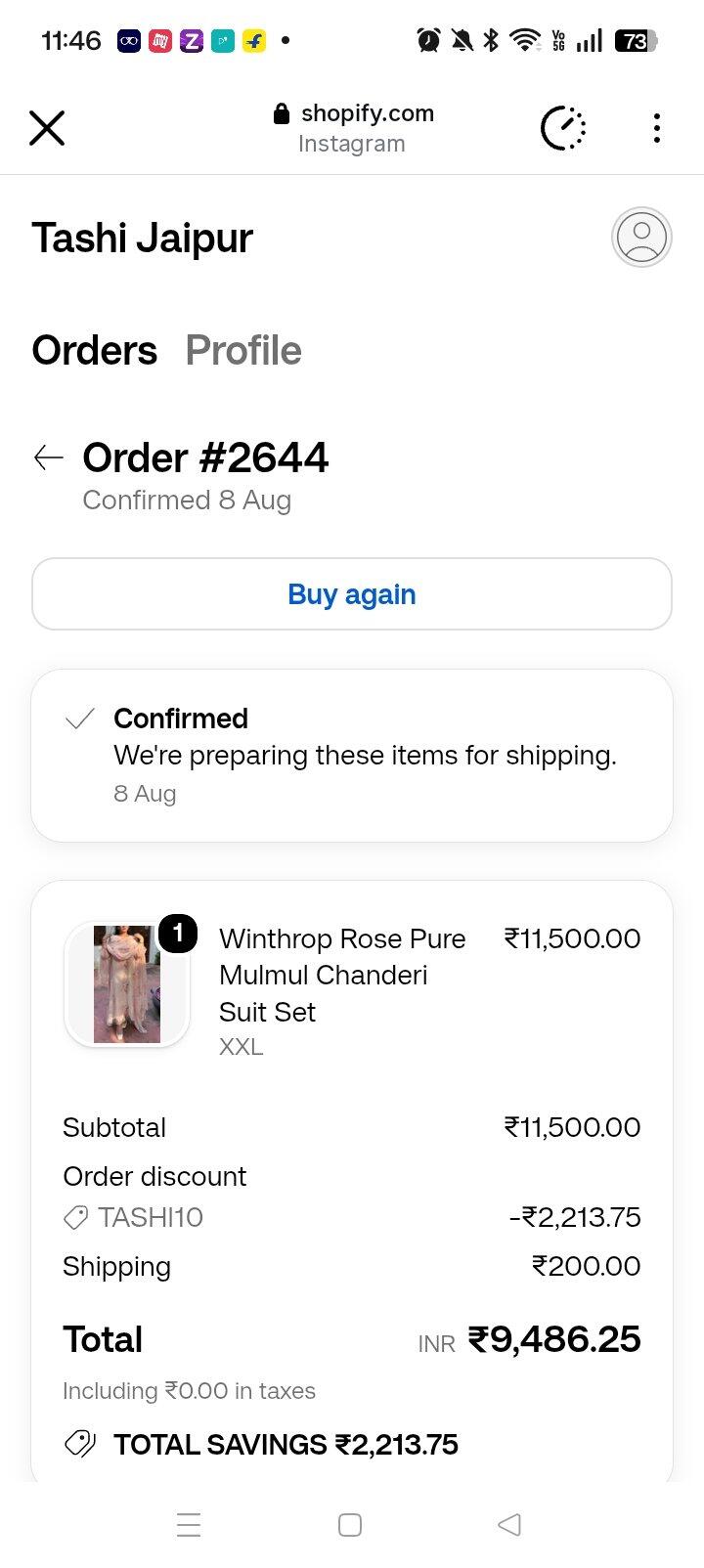Go back from Order #2644
The height and width of the screenshot is (1568, 704).
click(48, 457)
